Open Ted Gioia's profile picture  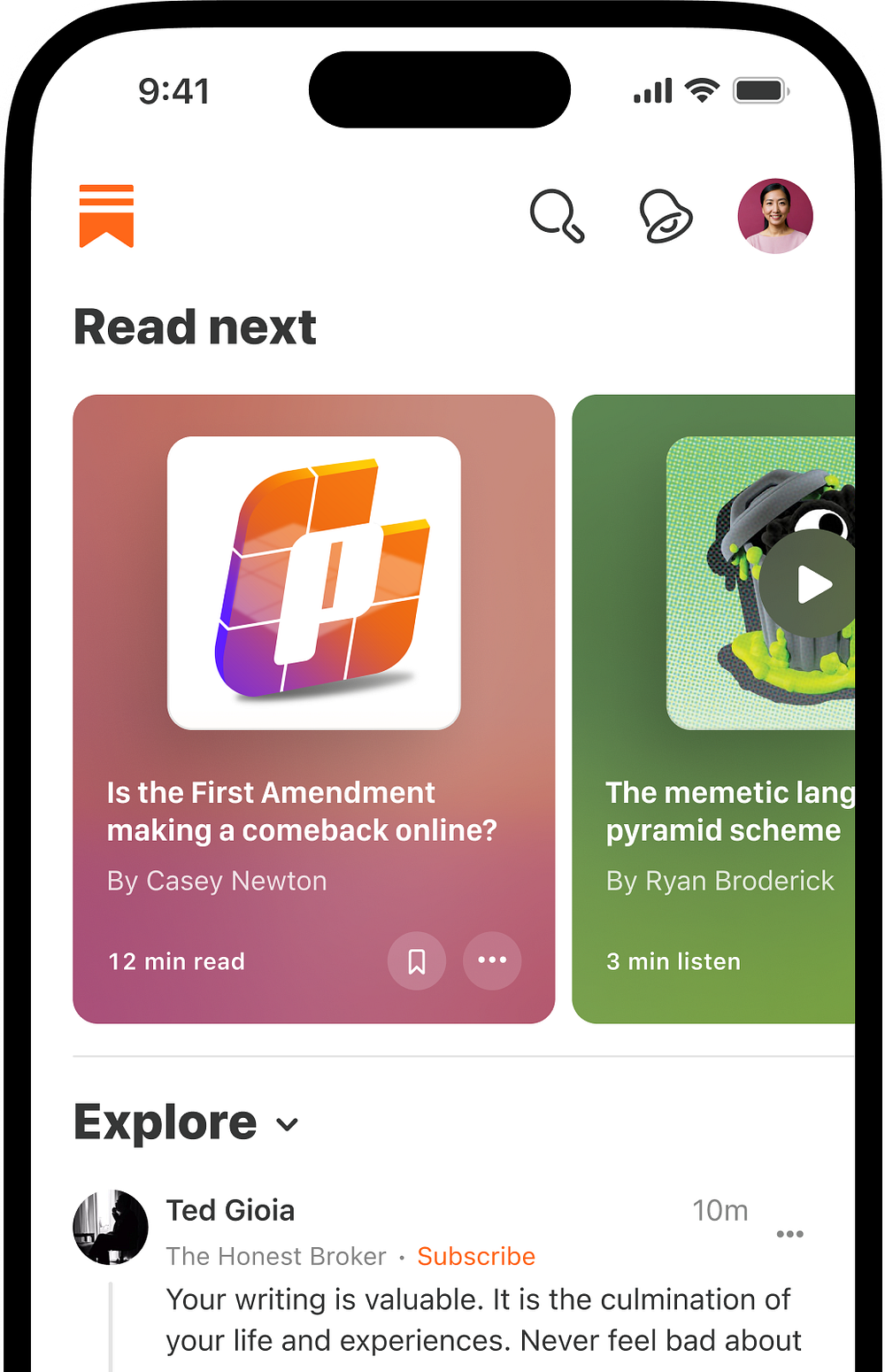(110, 1227)
